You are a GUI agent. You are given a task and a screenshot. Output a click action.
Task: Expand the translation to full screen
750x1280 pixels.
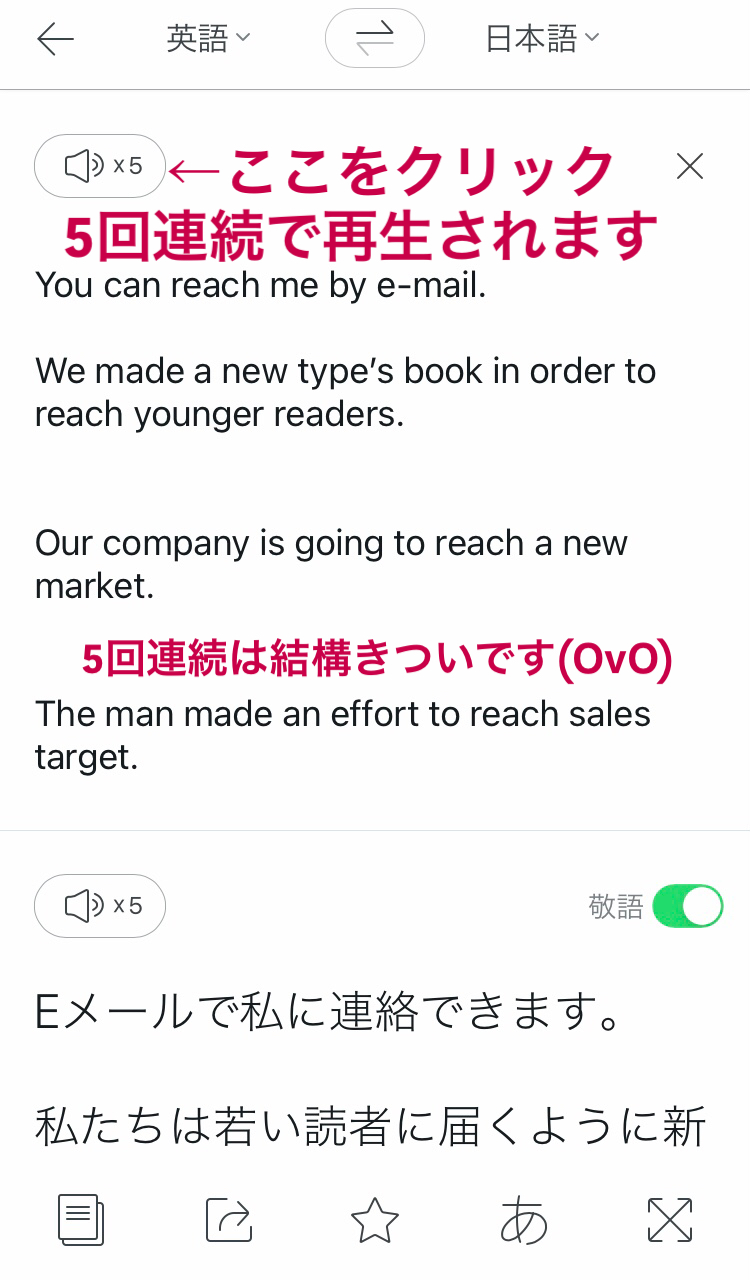(x=670, y=1220)
